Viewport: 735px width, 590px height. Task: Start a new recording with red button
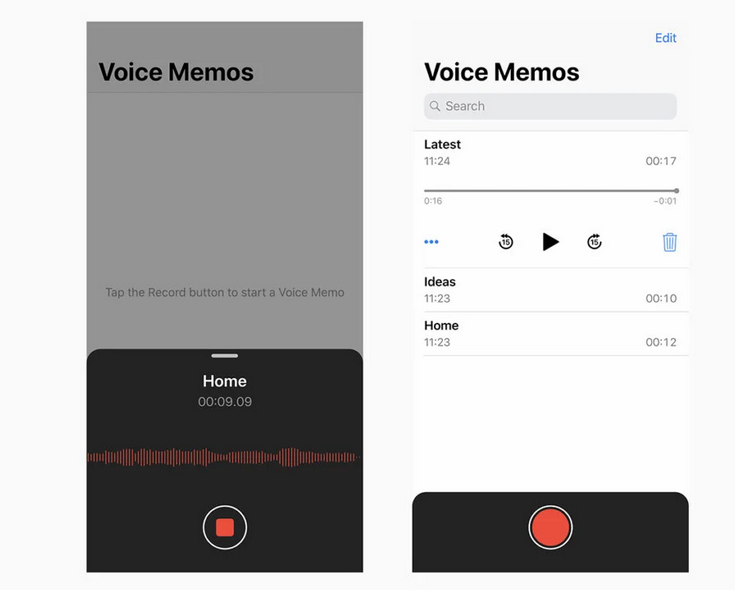click(x=550, y=527)
